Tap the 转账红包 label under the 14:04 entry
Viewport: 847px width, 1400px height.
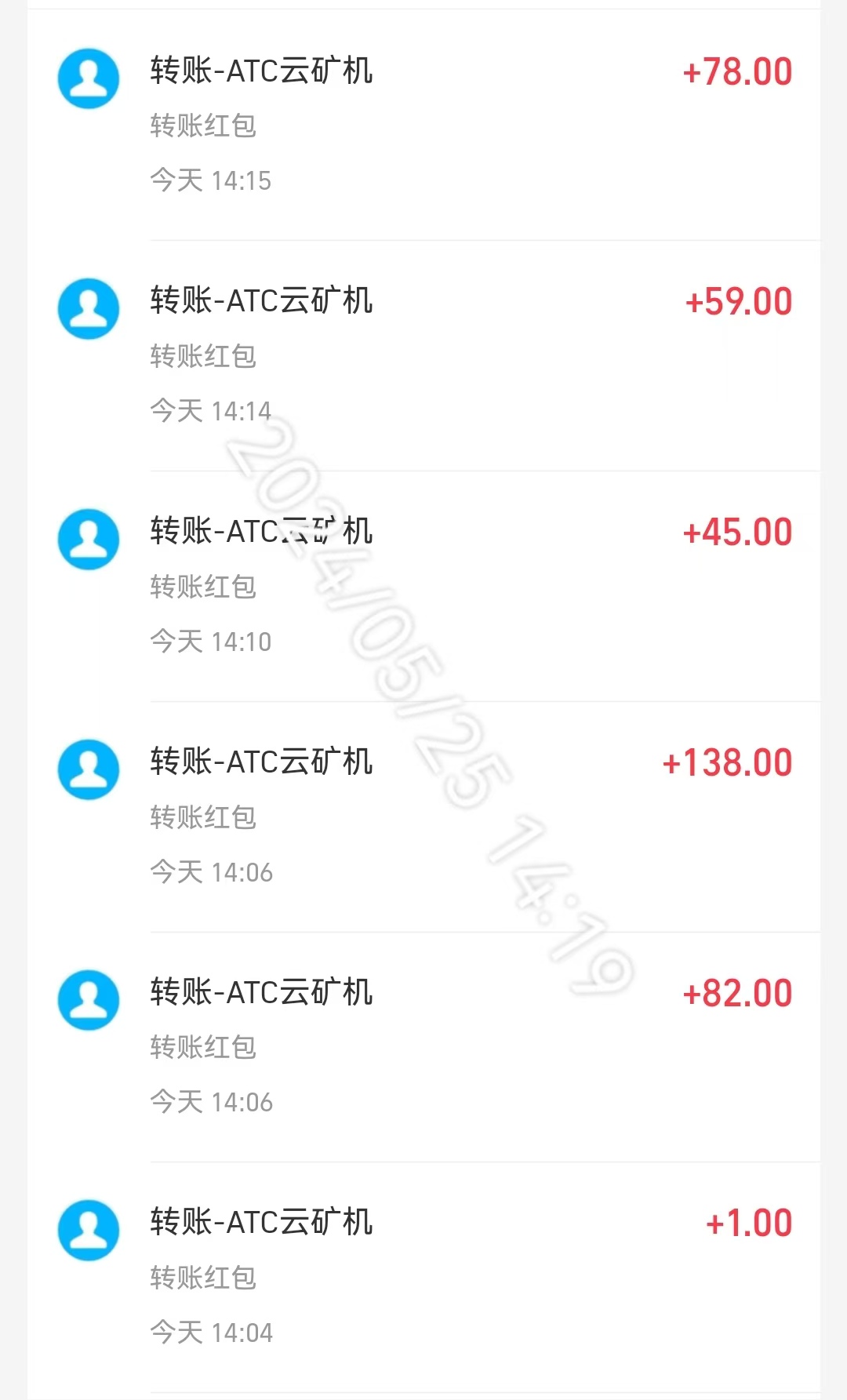[x=202, y=1278]
